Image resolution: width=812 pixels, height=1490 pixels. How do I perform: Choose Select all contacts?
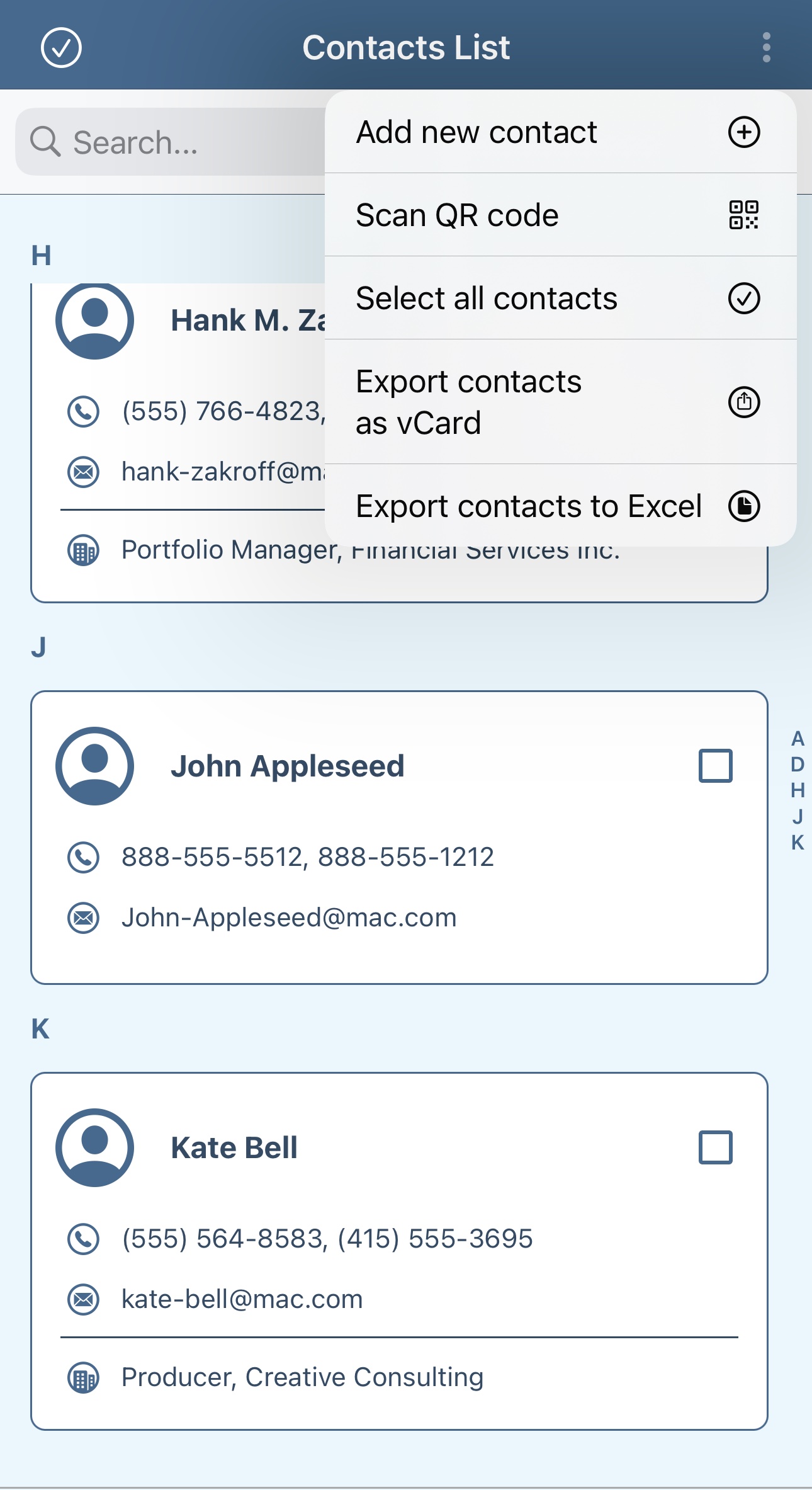pos(560,298)
